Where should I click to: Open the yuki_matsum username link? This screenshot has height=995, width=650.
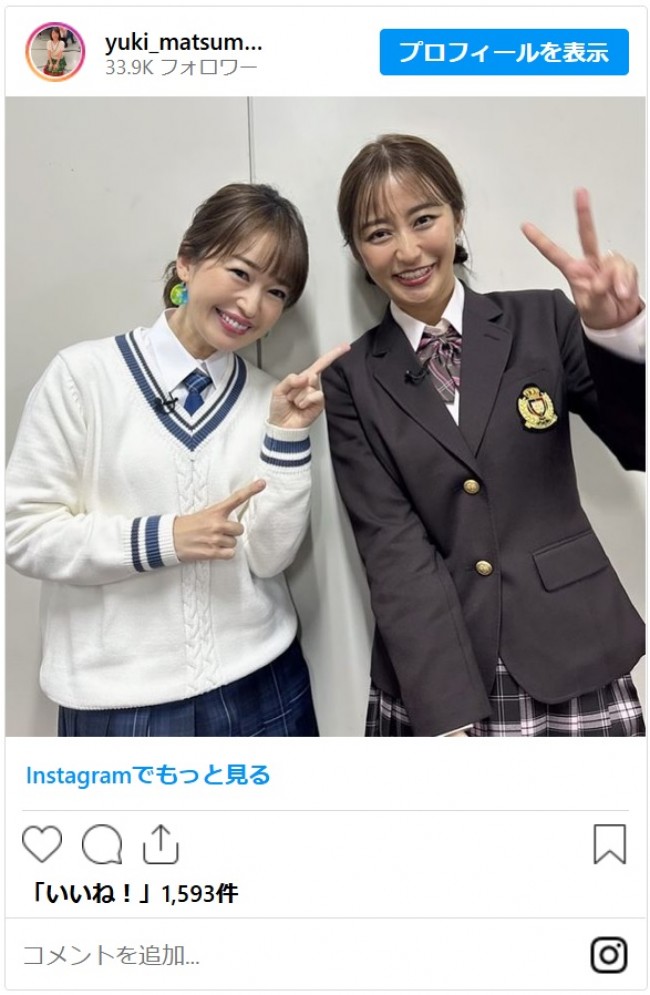(x=183, y=41)
